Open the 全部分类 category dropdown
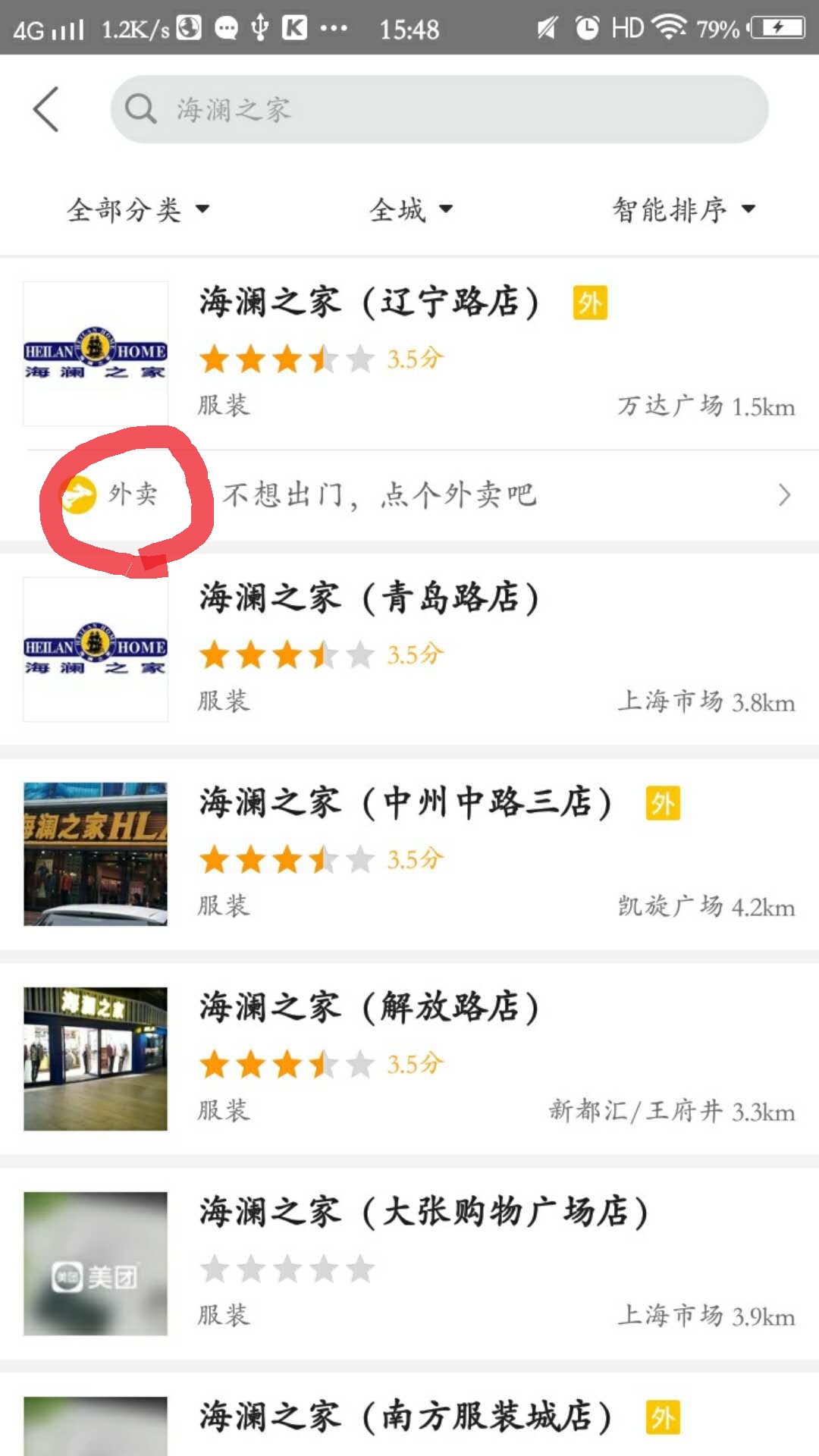Screen dimensions: 819x1456 tap(139, 209)
